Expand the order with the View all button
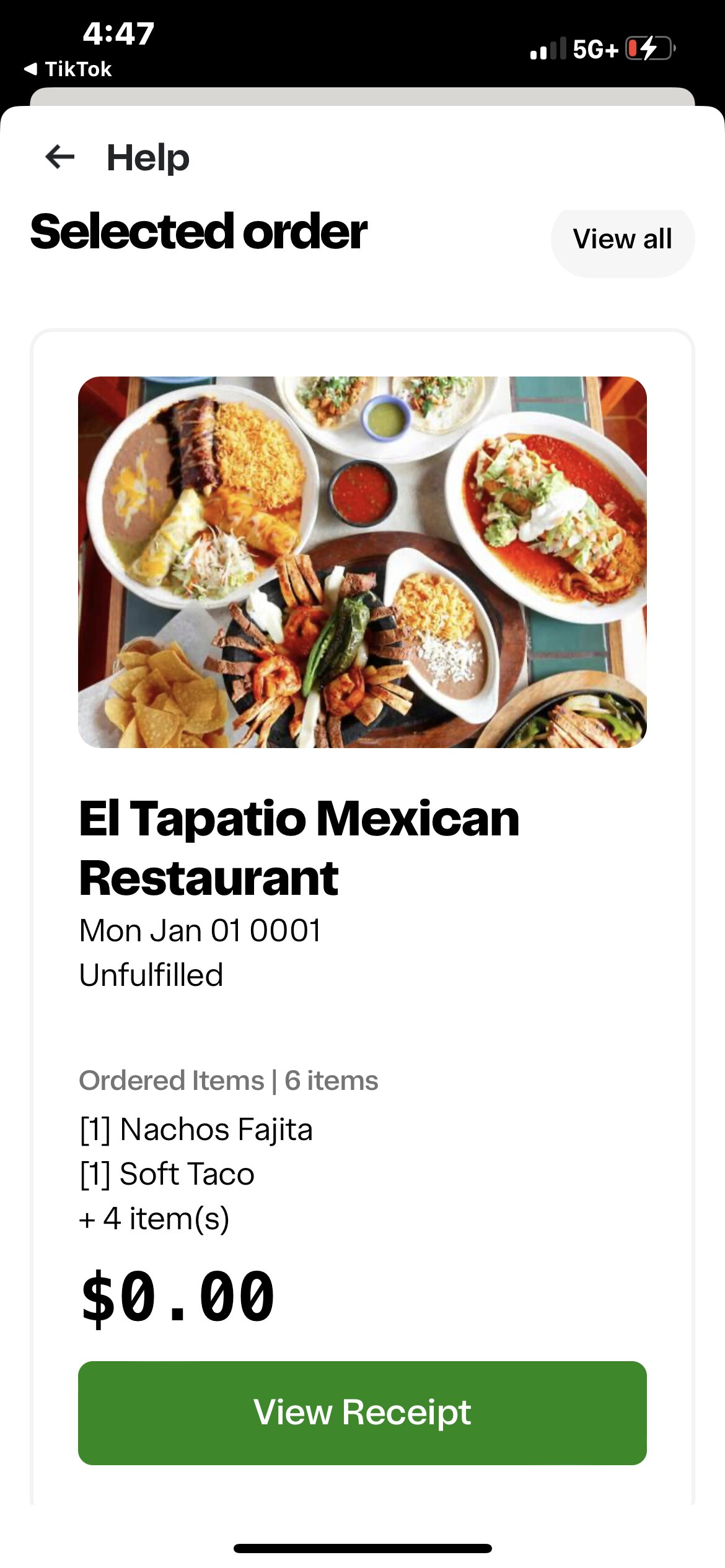 pyautogui.click(x=623, y=239)
